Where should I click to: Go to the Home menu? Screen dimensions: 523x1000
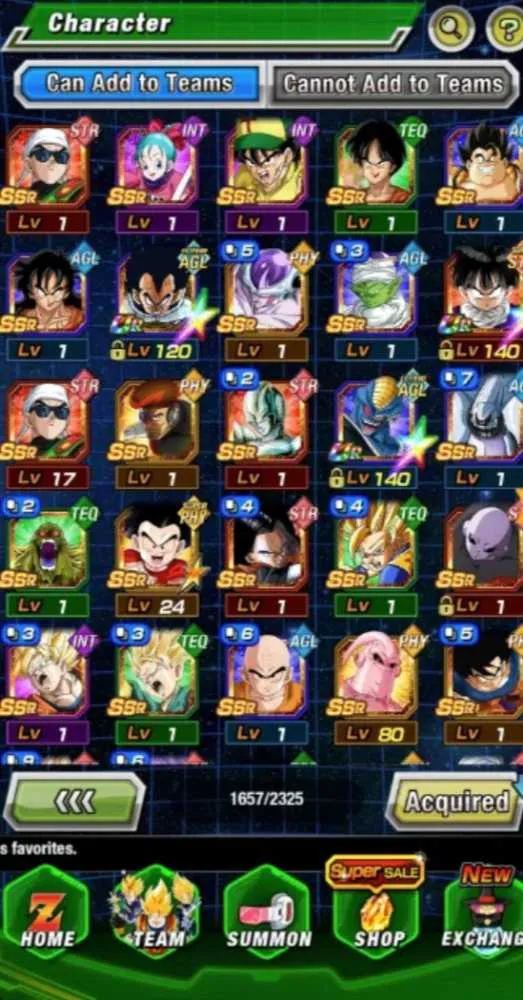[47, 913]
